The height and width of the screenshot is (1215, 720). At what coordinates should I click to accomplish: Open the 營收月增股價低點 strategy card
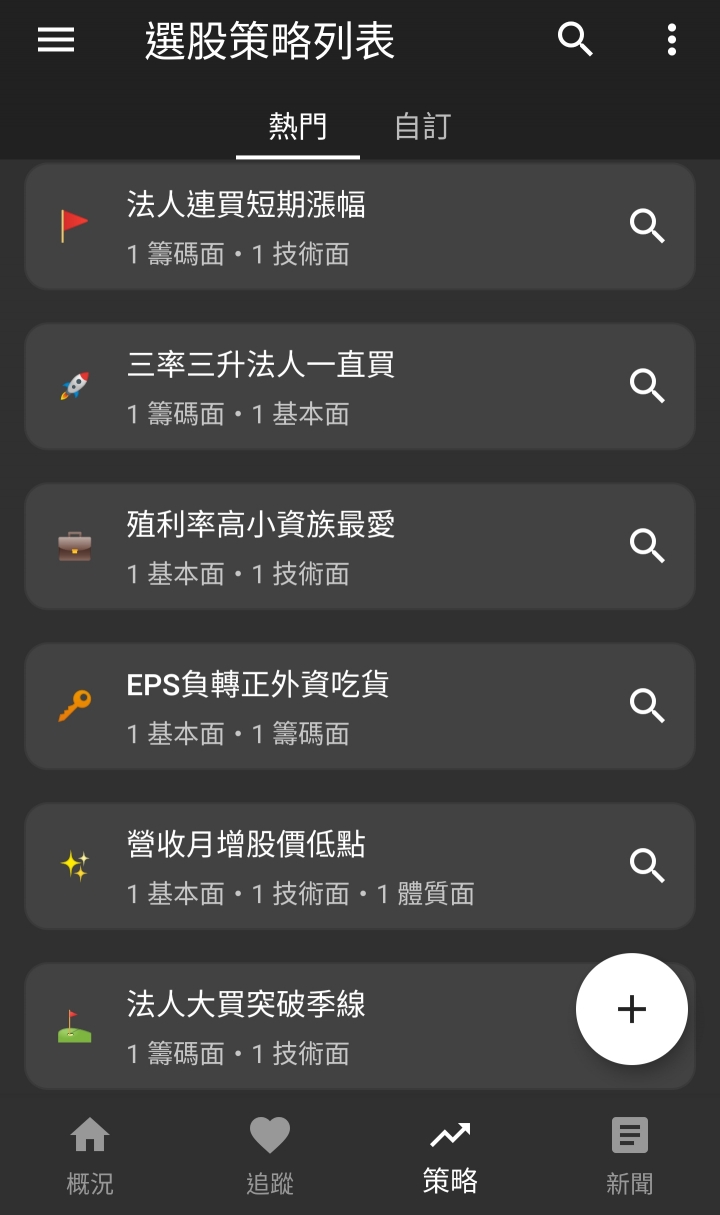(300, 867)
